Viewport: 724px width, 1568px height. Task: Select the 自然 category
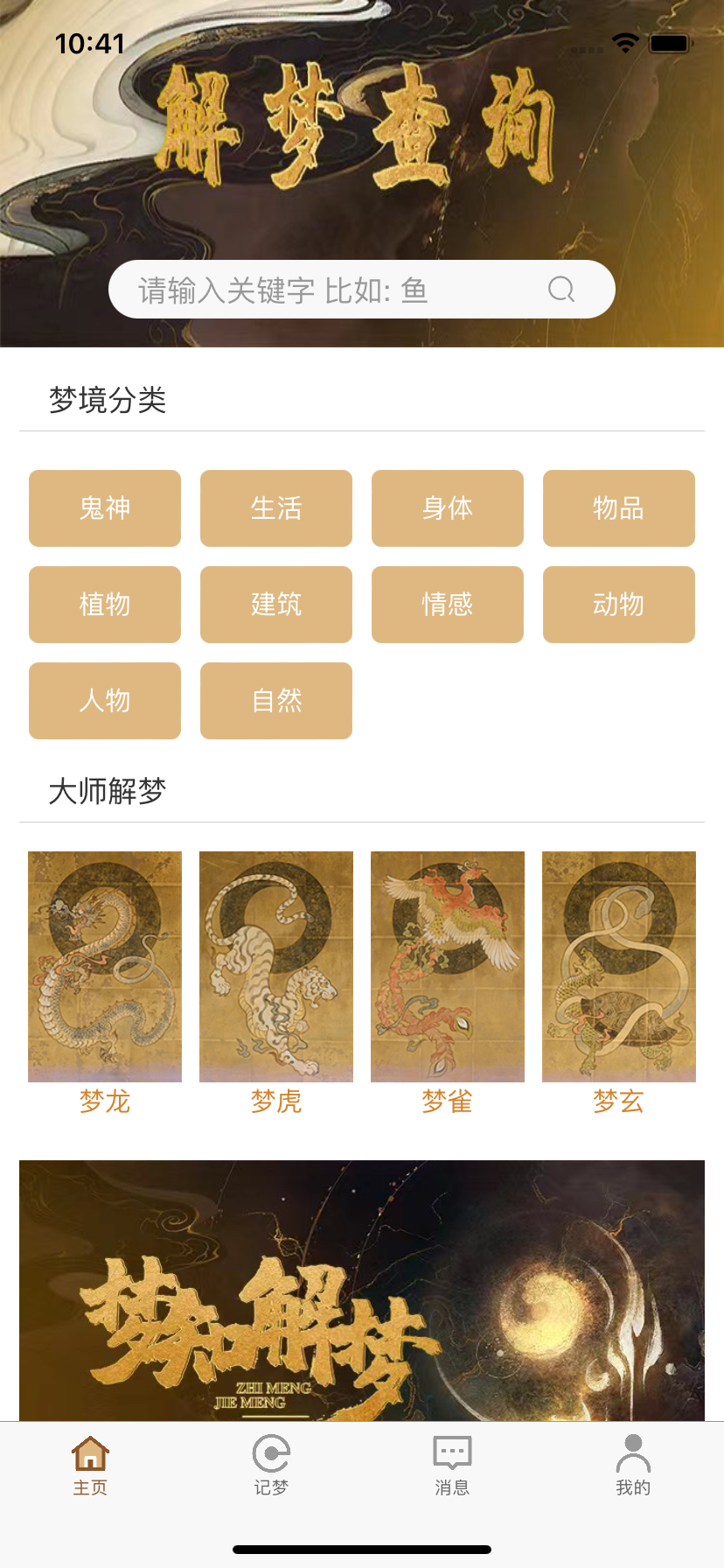pyautogui.click(x=276, y=701)
